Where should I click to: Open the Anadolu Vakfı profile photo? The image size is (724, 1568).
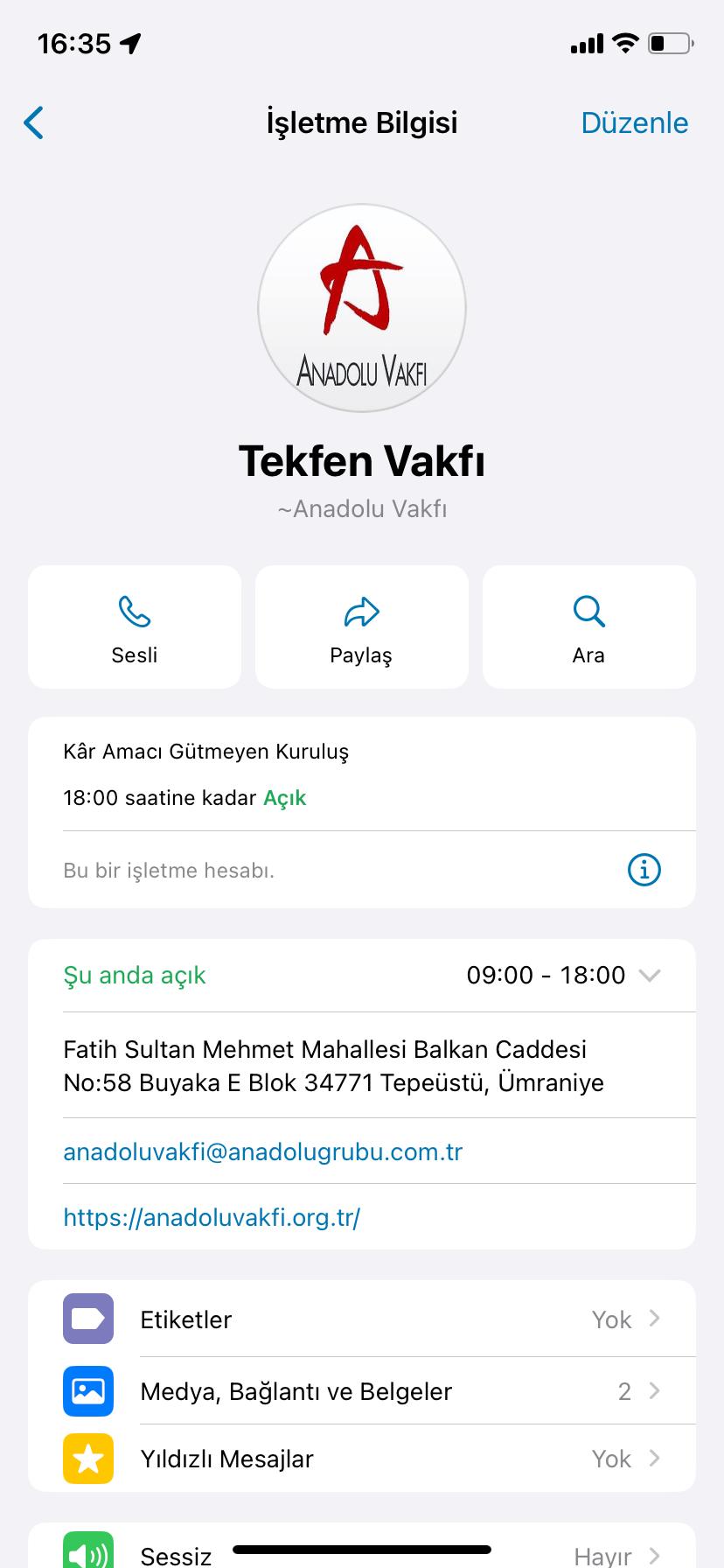(x=362, y=308)
